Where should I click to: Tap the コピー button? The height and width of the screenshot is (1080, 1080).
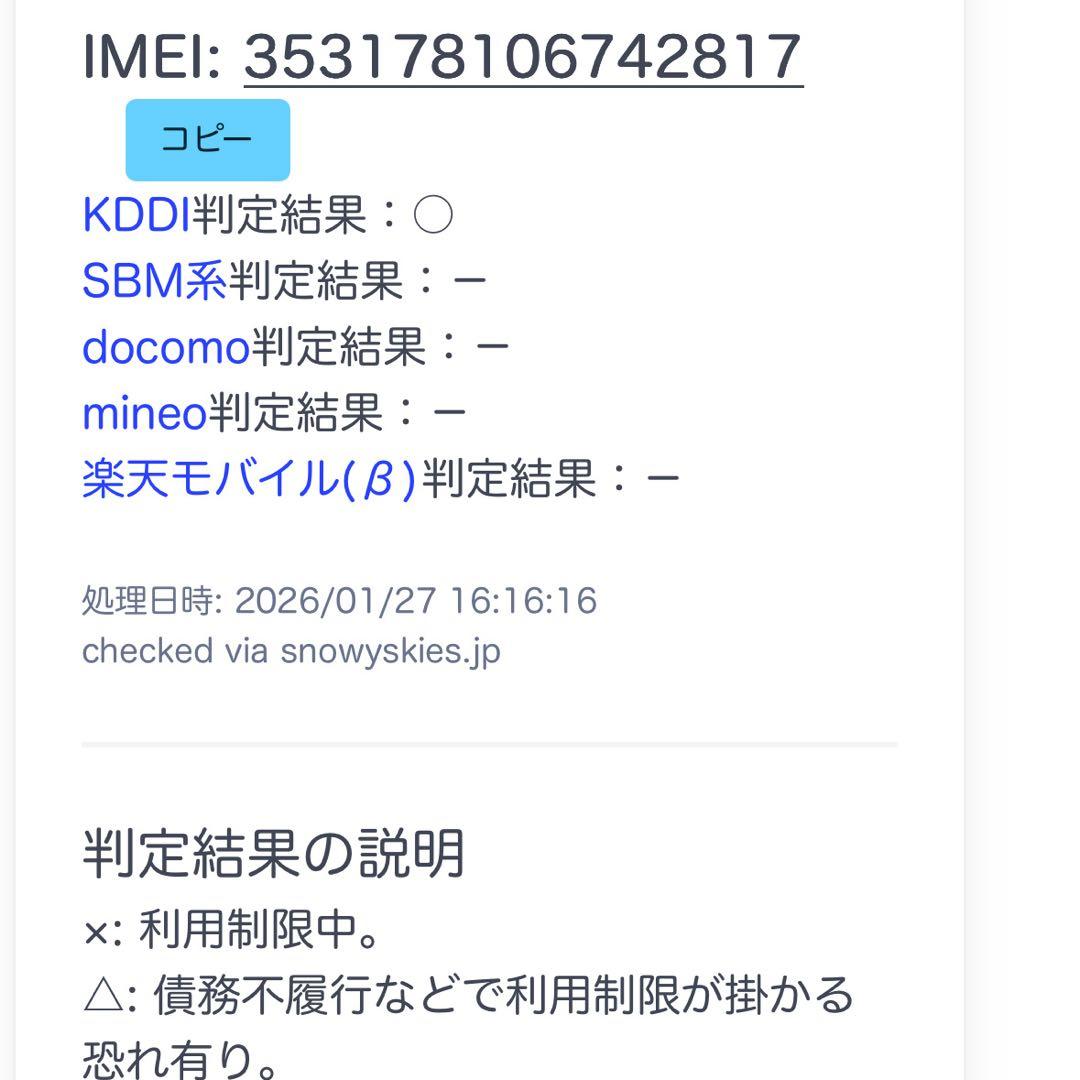207,140
